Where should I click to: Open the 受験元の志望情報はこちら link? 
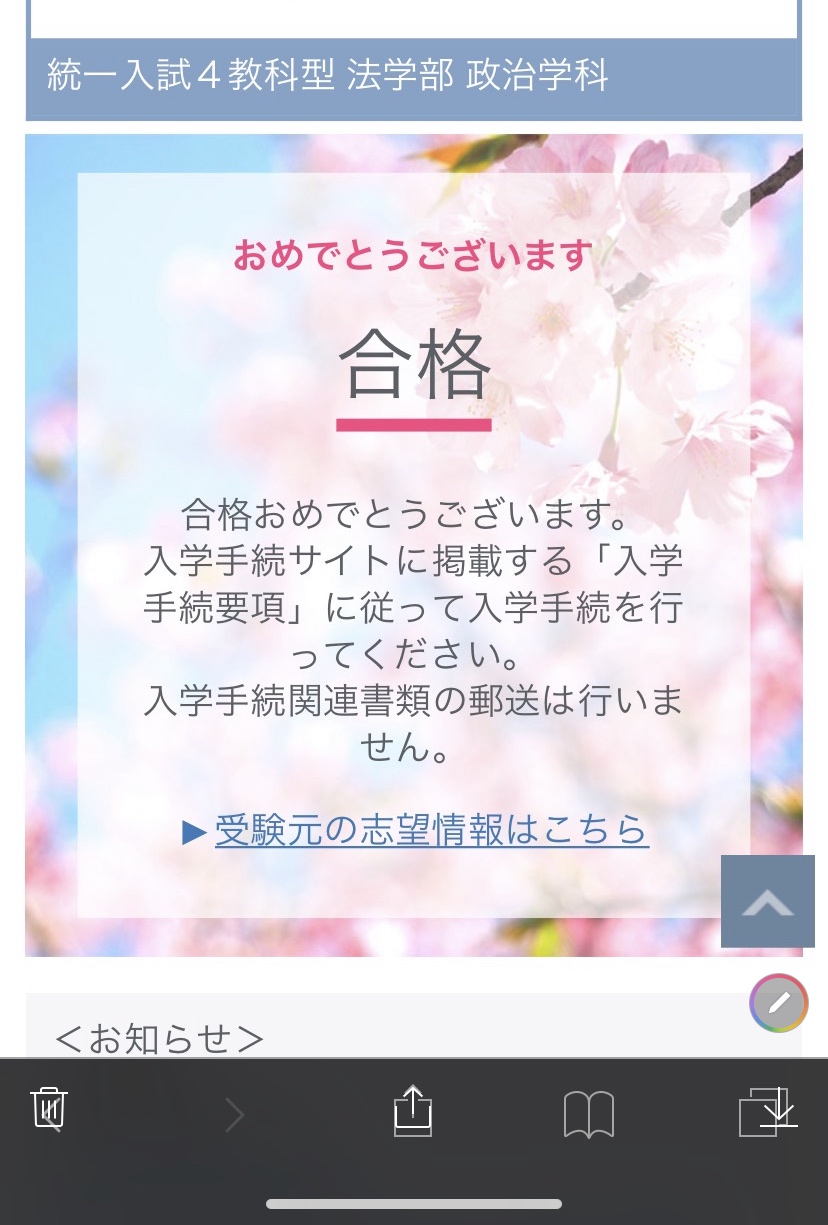tap(431, 830)
